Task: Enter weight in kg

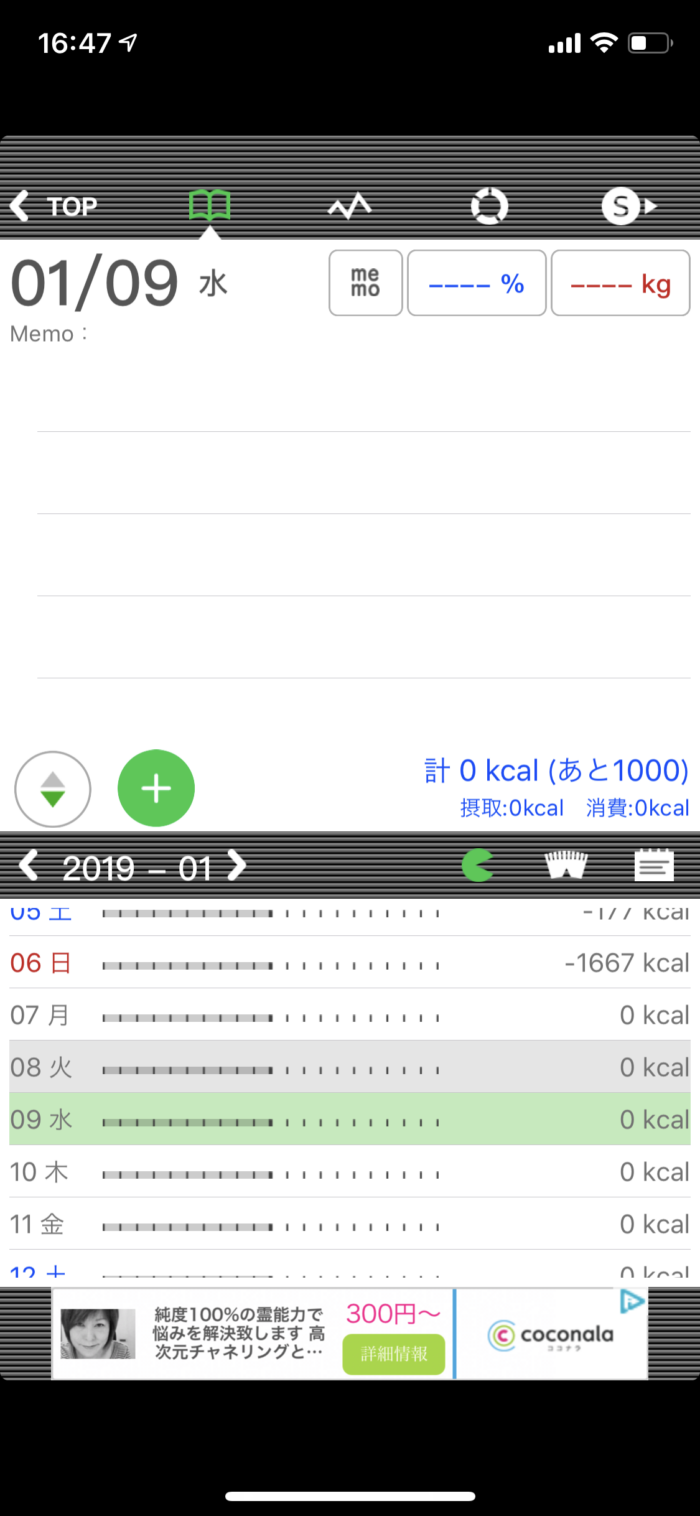Action: (621, 283)
